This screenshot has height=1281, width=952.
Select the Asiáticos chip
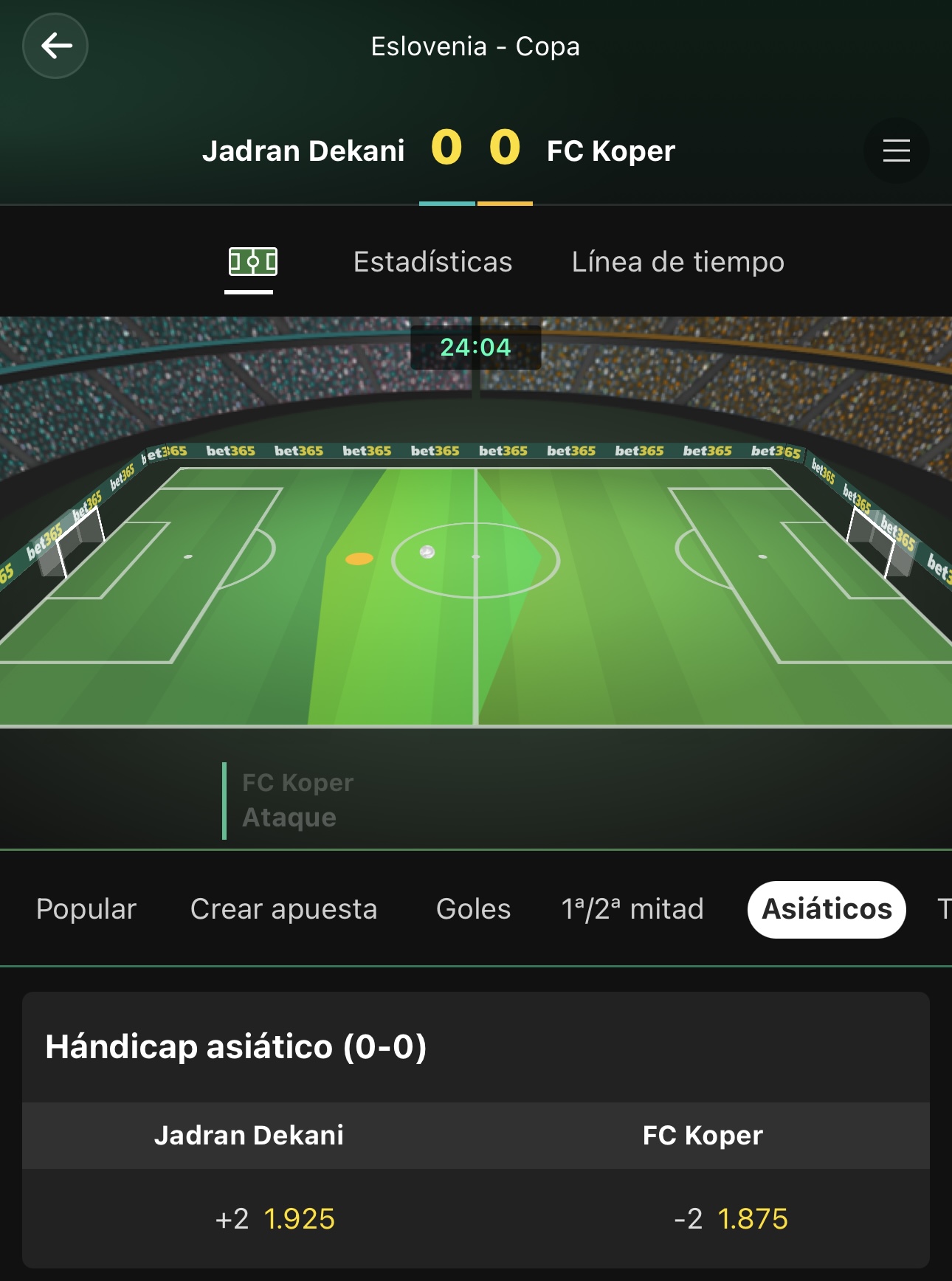pyautogui.click(x=827, y=909)
